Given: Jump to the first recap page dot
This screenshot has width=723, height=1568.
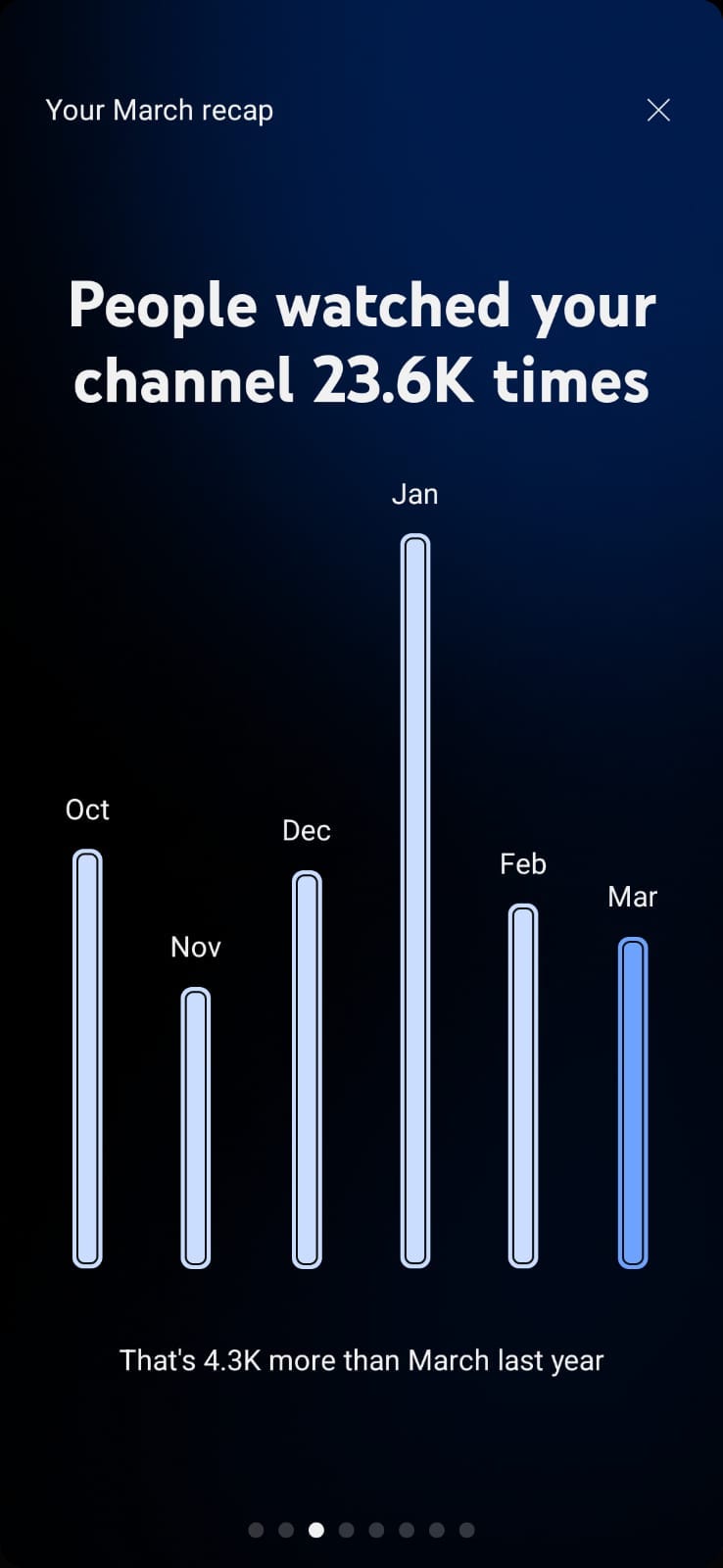Looking at the screenshot, I should click(x=256, y=1530).
